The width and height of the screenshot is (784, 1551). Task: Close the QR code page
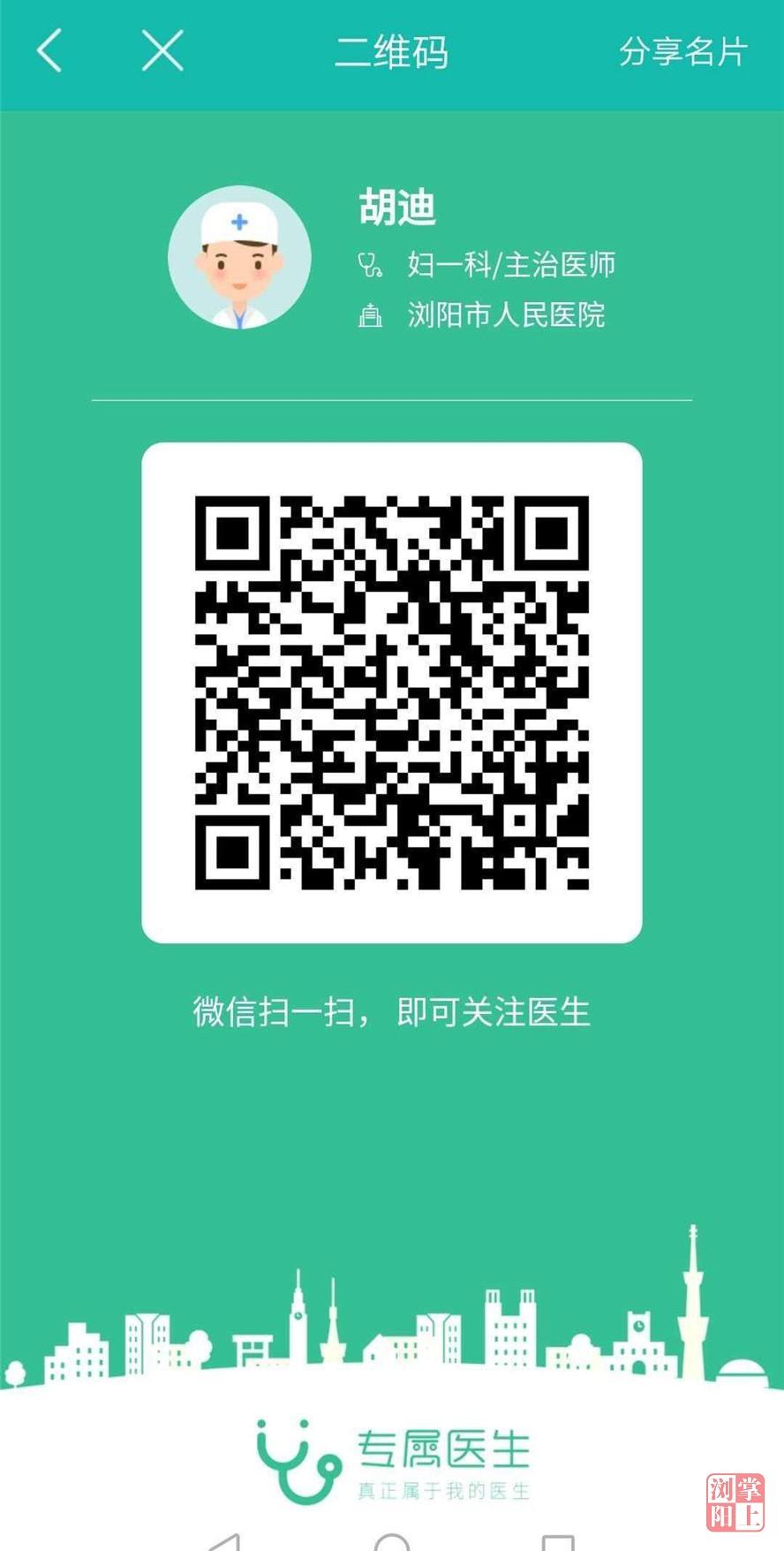[162, 50]
